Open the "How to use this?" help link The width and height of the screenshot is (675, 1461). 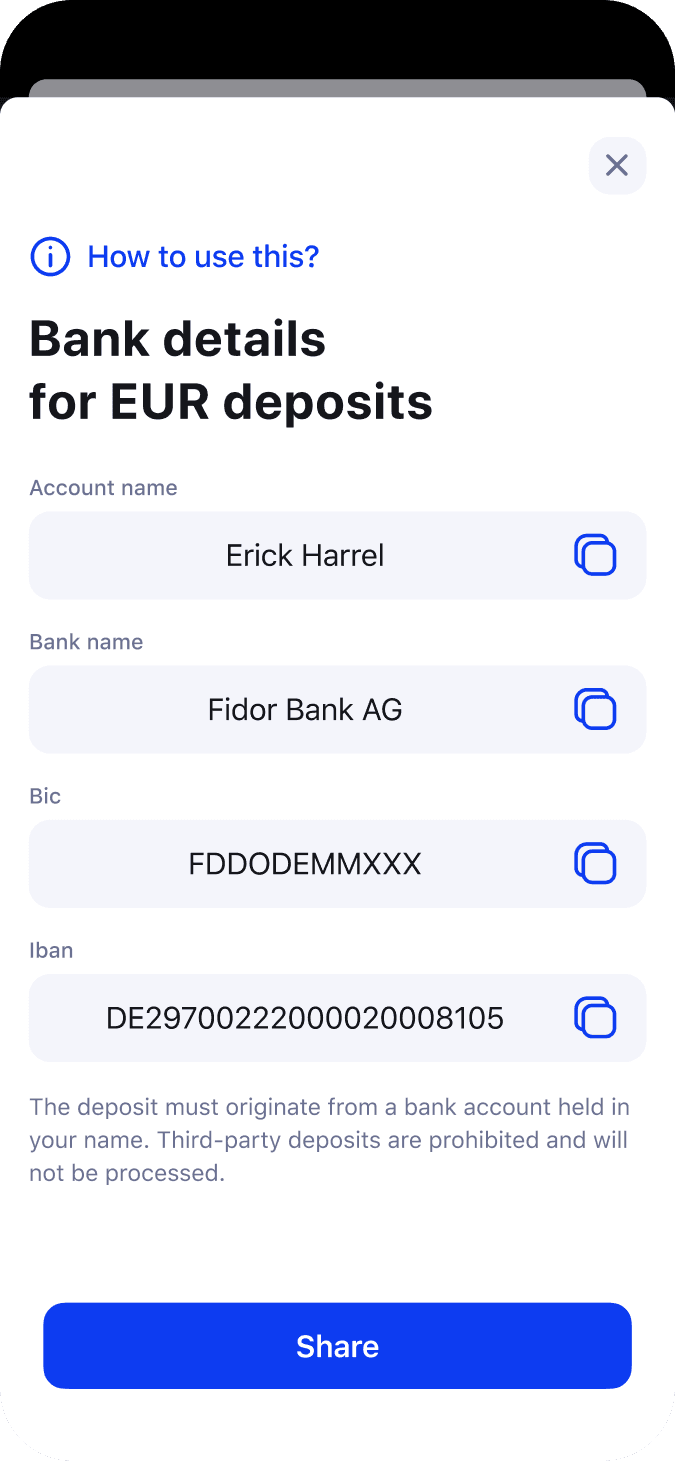203,257
